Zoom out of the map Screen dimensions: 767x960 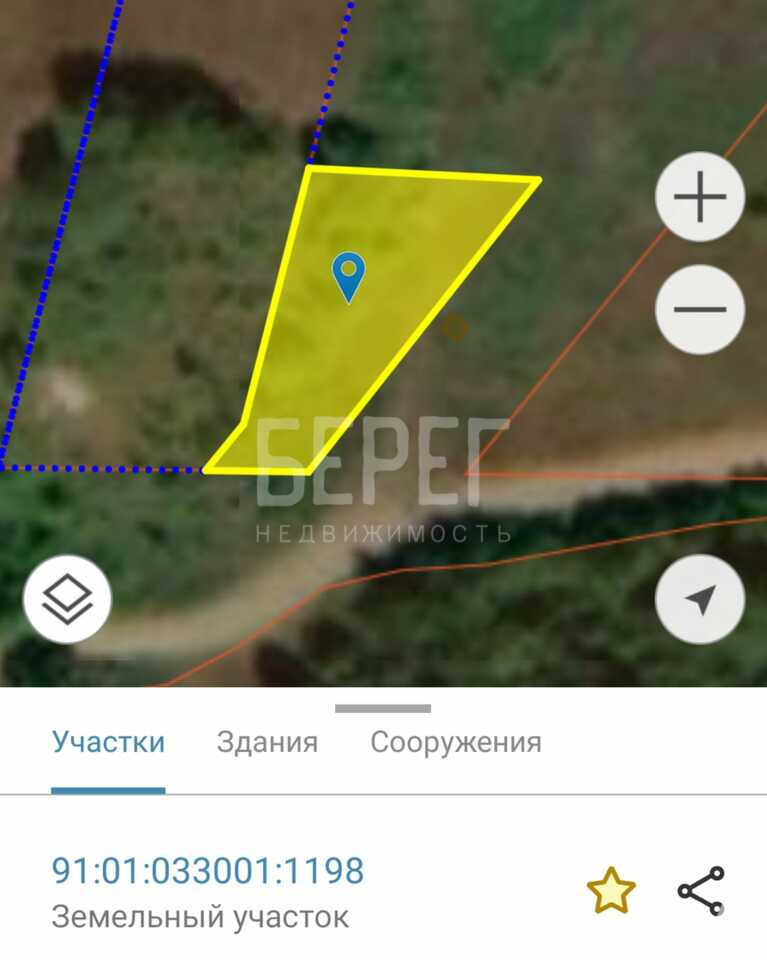700,309
